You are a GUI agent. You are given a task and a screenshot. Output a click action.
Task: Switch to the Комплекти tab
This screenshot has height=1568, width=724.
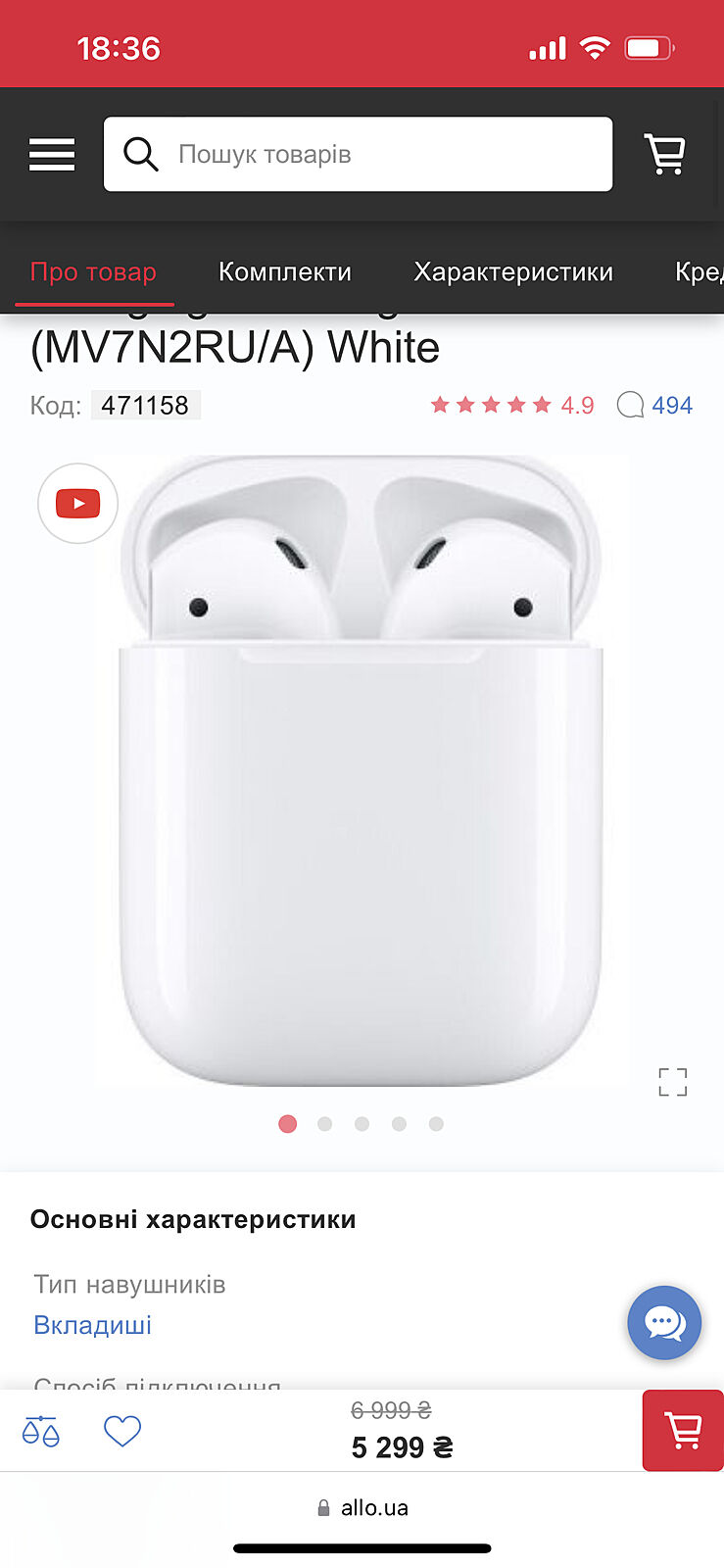[284, 272]
